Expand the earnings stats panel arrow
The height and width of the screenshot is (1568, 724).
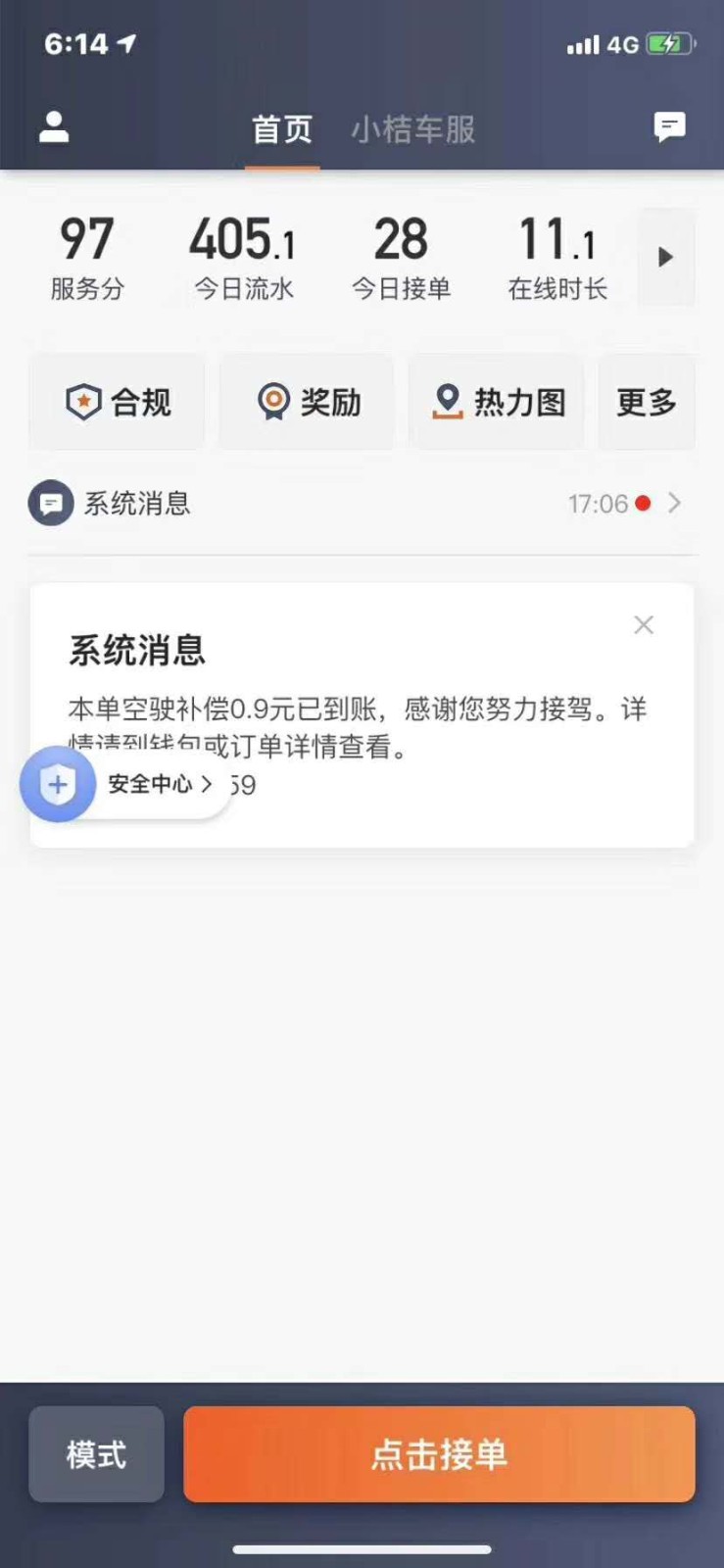(x=665, y=258)
